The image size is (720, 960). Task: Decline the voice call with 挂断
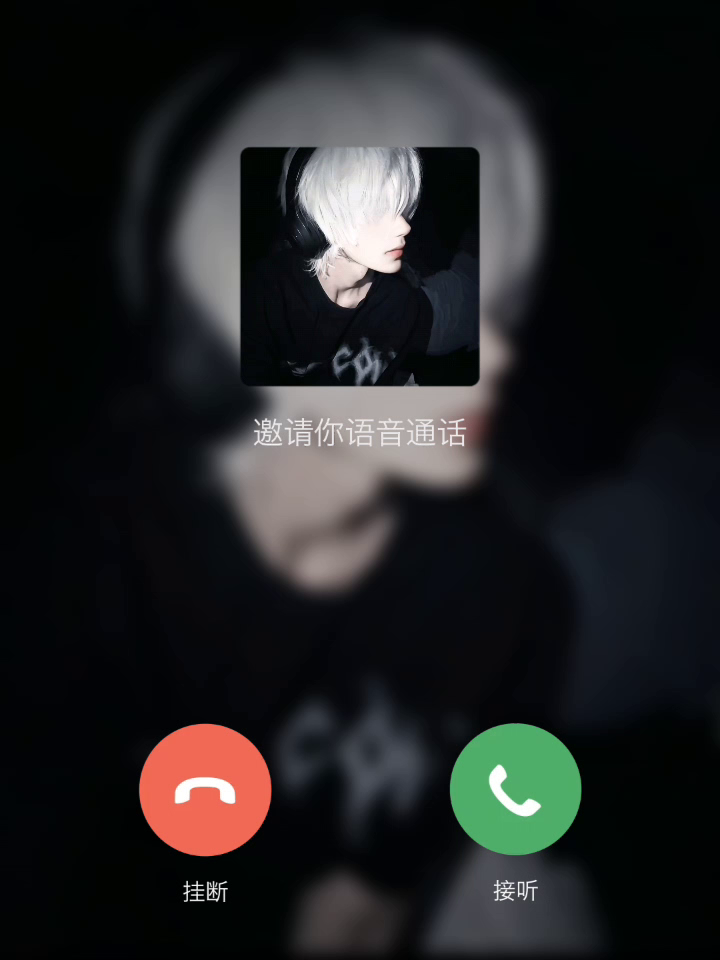[x=205, y=789]
